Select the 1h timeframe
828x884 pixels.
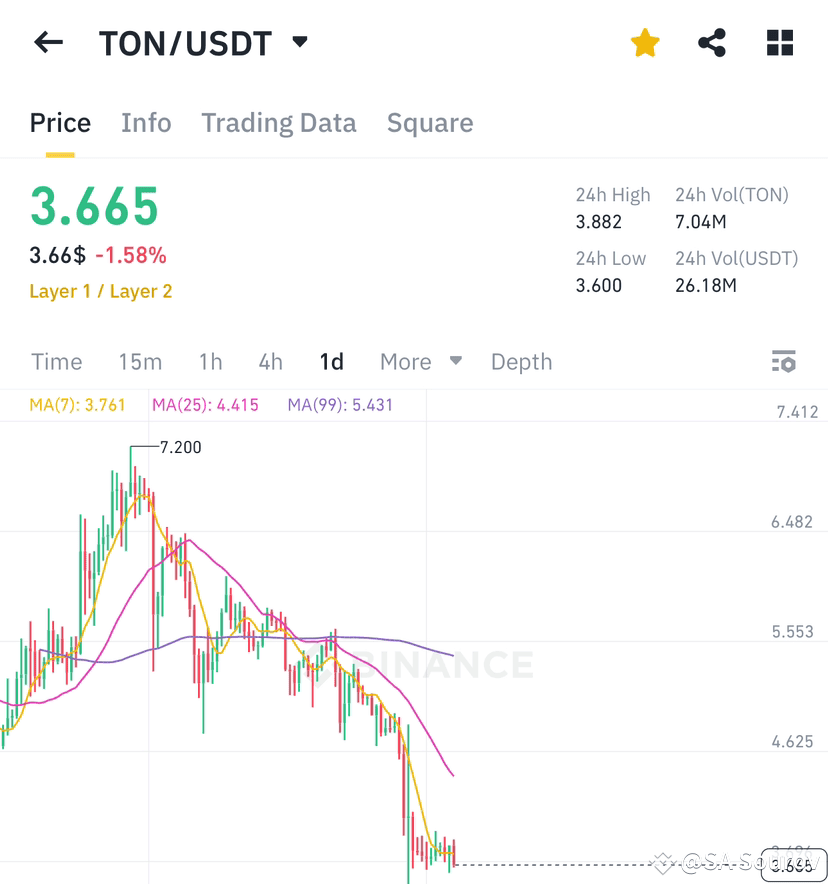[x=210, y=361]
